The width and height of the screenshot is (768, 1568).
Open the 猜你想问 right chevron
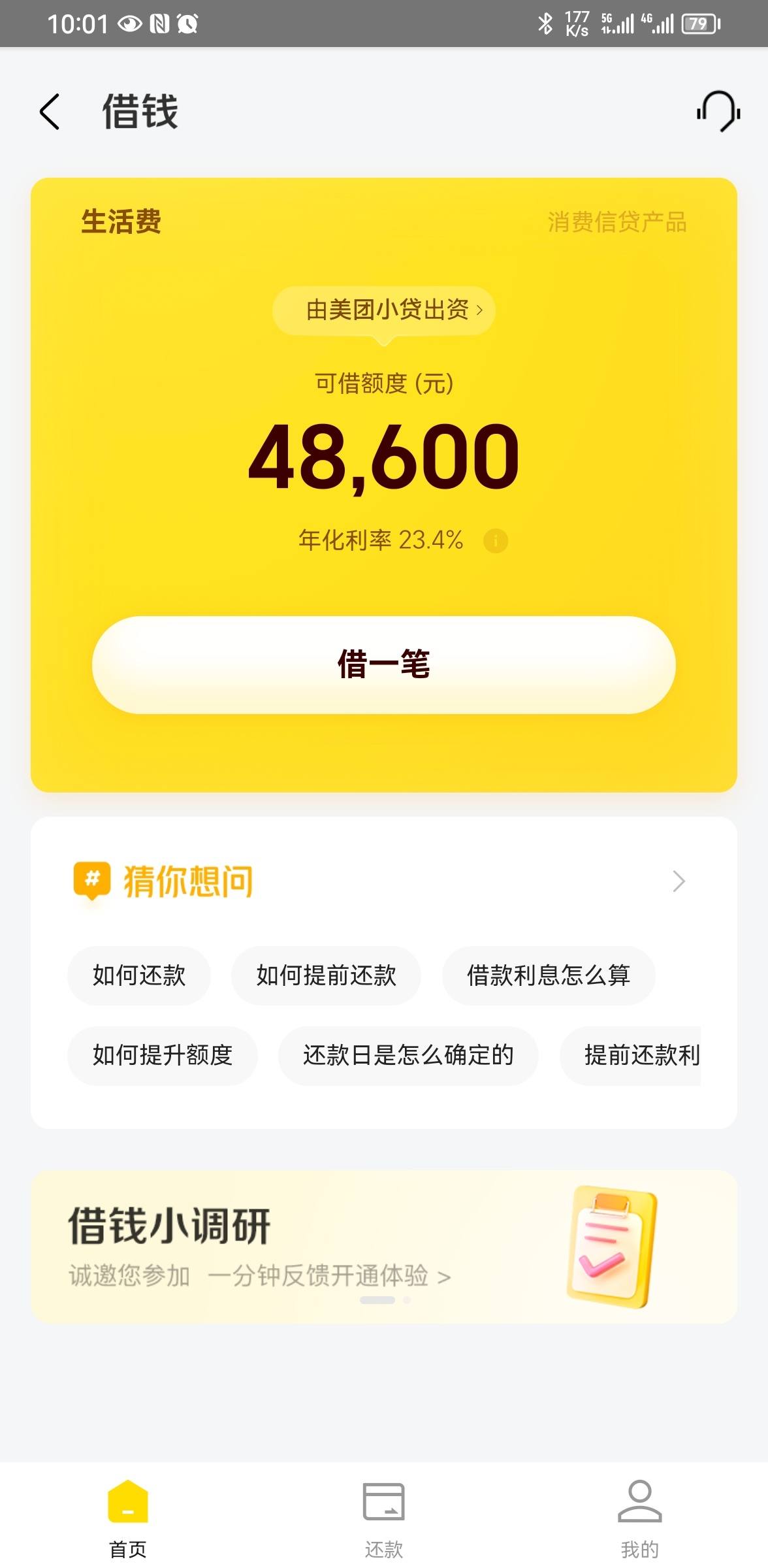(x=678, y=881)
